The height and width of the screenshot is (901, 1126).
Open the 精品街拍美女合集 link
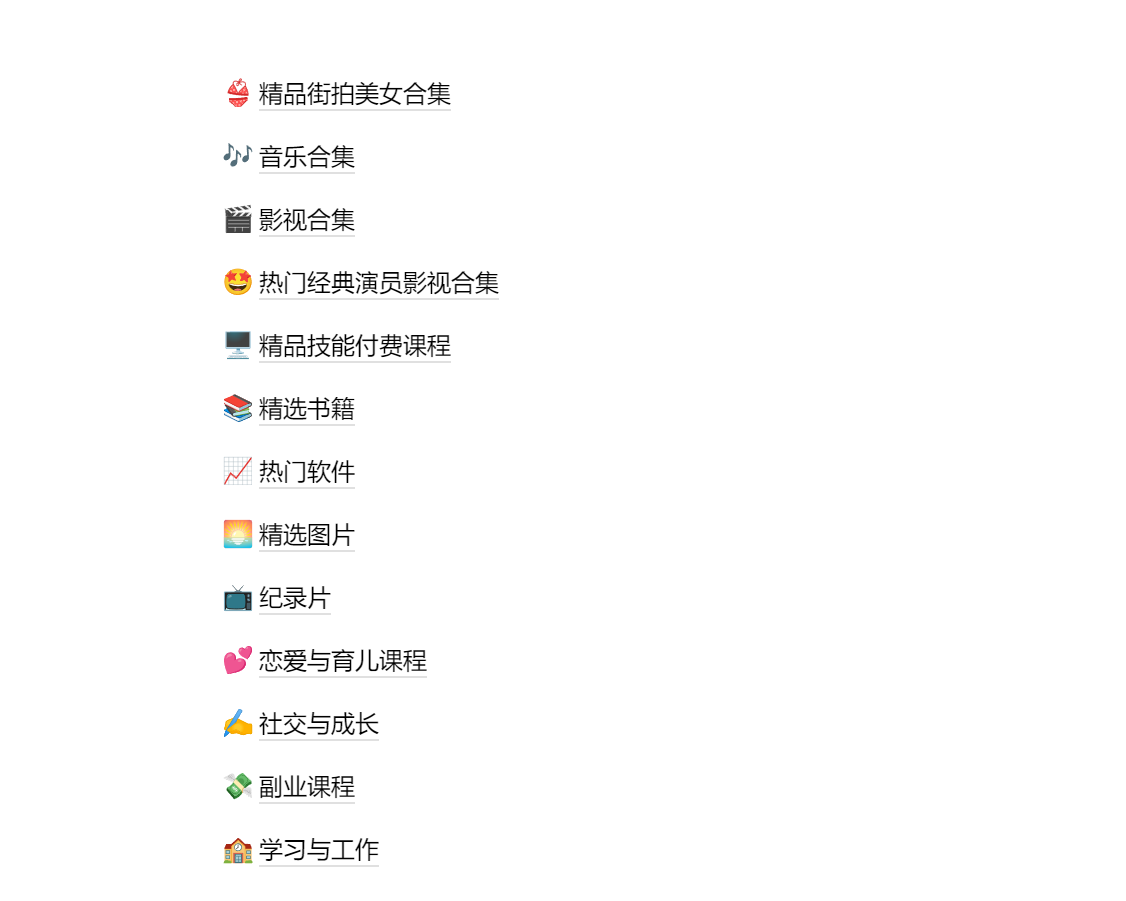(354, 94)
